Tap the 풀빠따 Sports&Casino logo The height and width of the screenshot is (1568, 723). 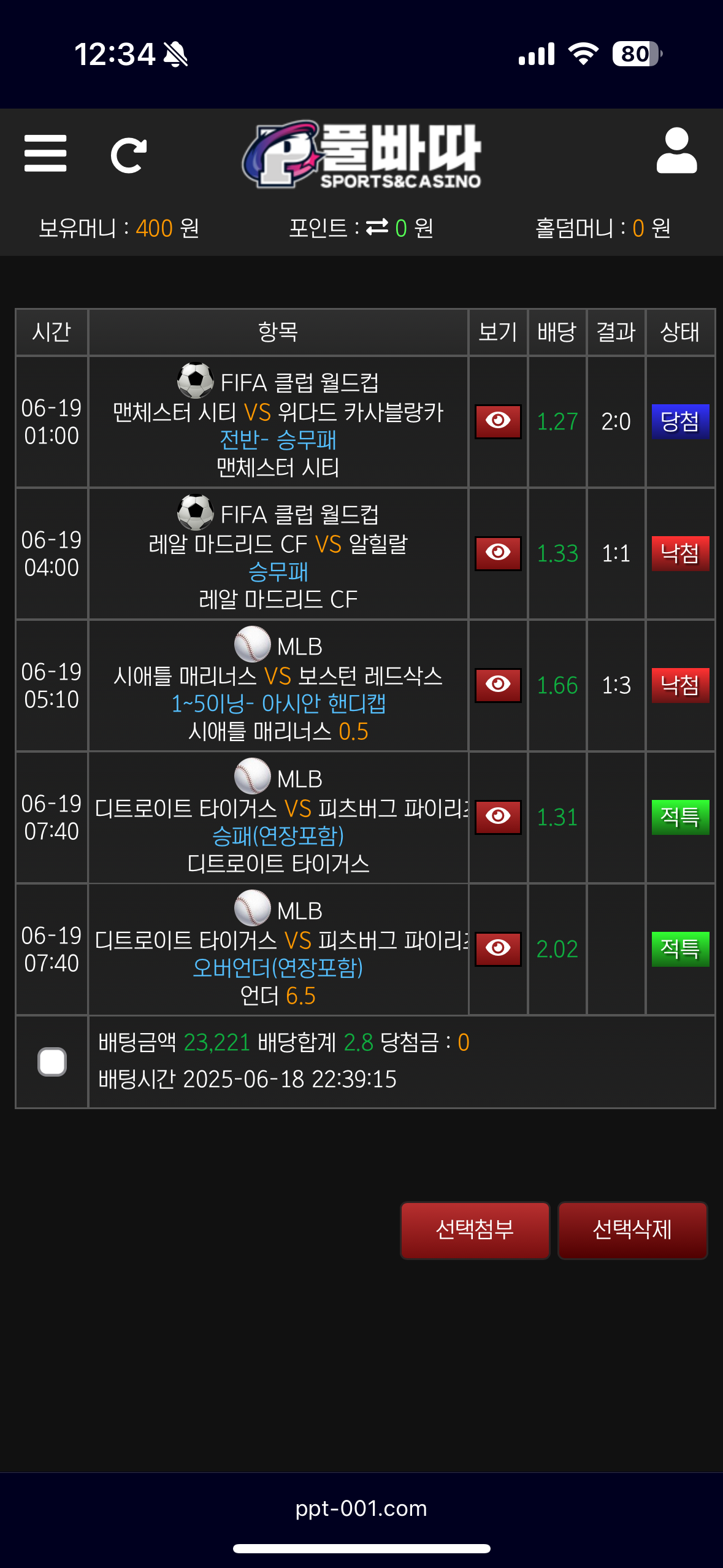(x=362, y=155)
